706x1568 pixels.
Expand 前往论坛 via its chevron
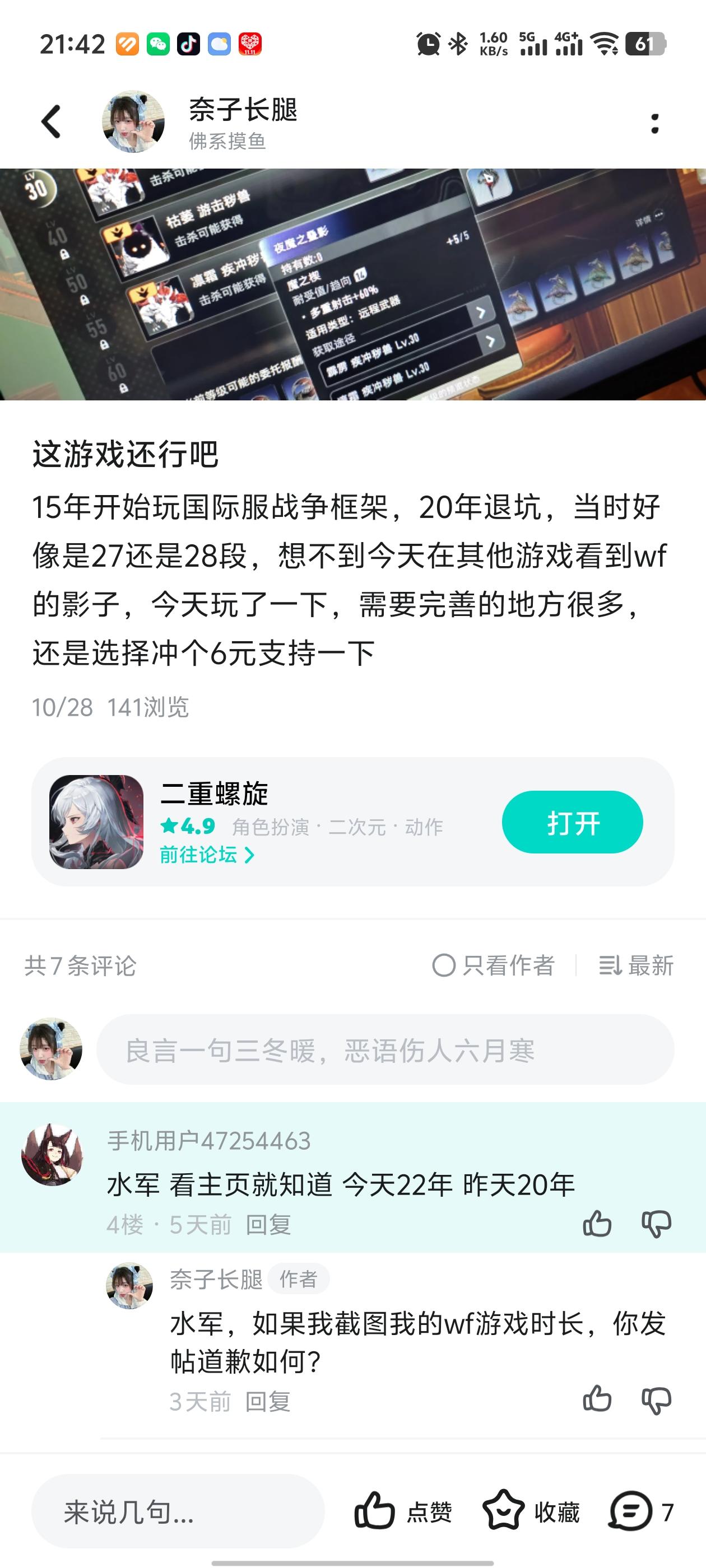click(x=206, y=856)
